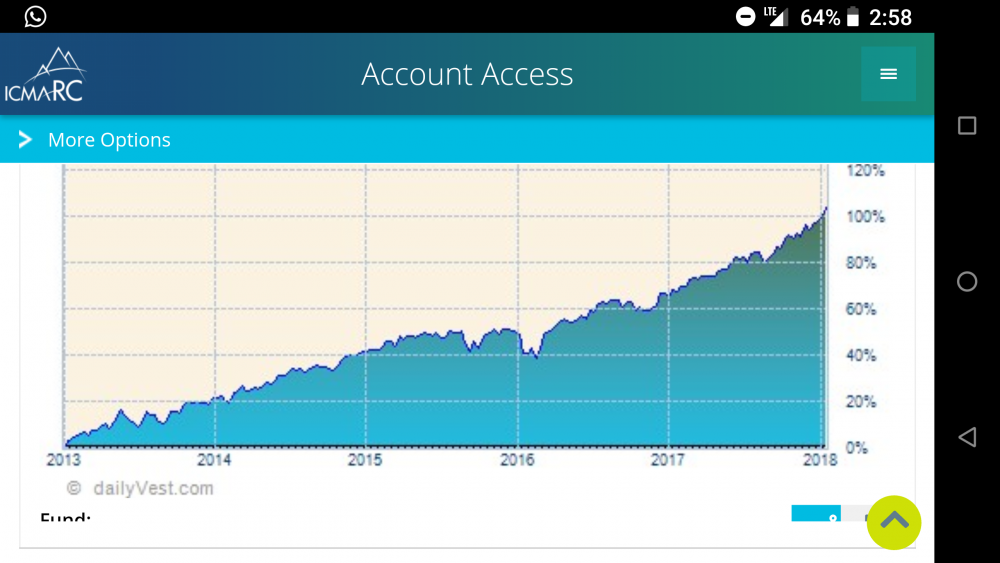Tap the scroll-to-top arrow button
This screenshot has width=1000, height=563.
893,522
